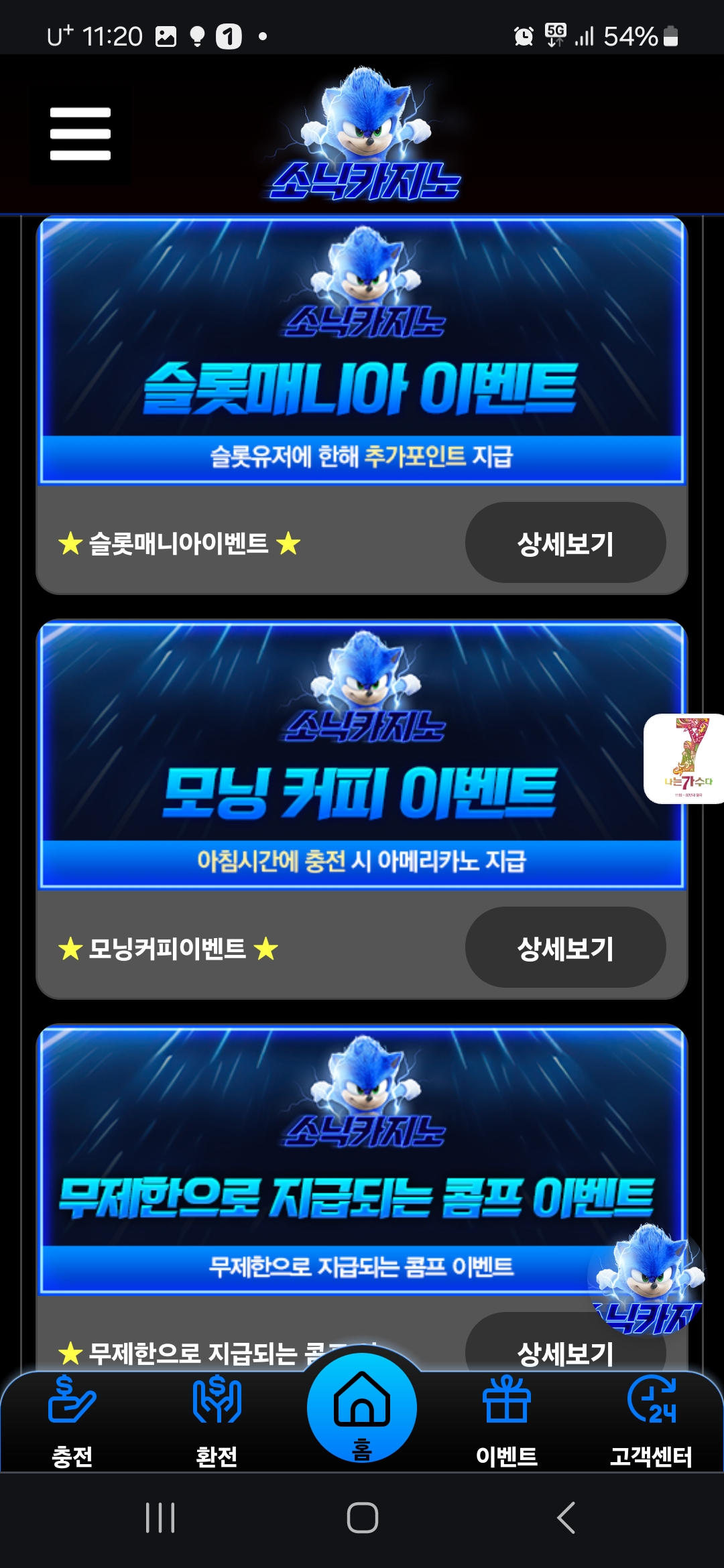Switch to the 환전 tab
The image size is (724, 1568).
pyautogui.click(x=217, y=1421)
